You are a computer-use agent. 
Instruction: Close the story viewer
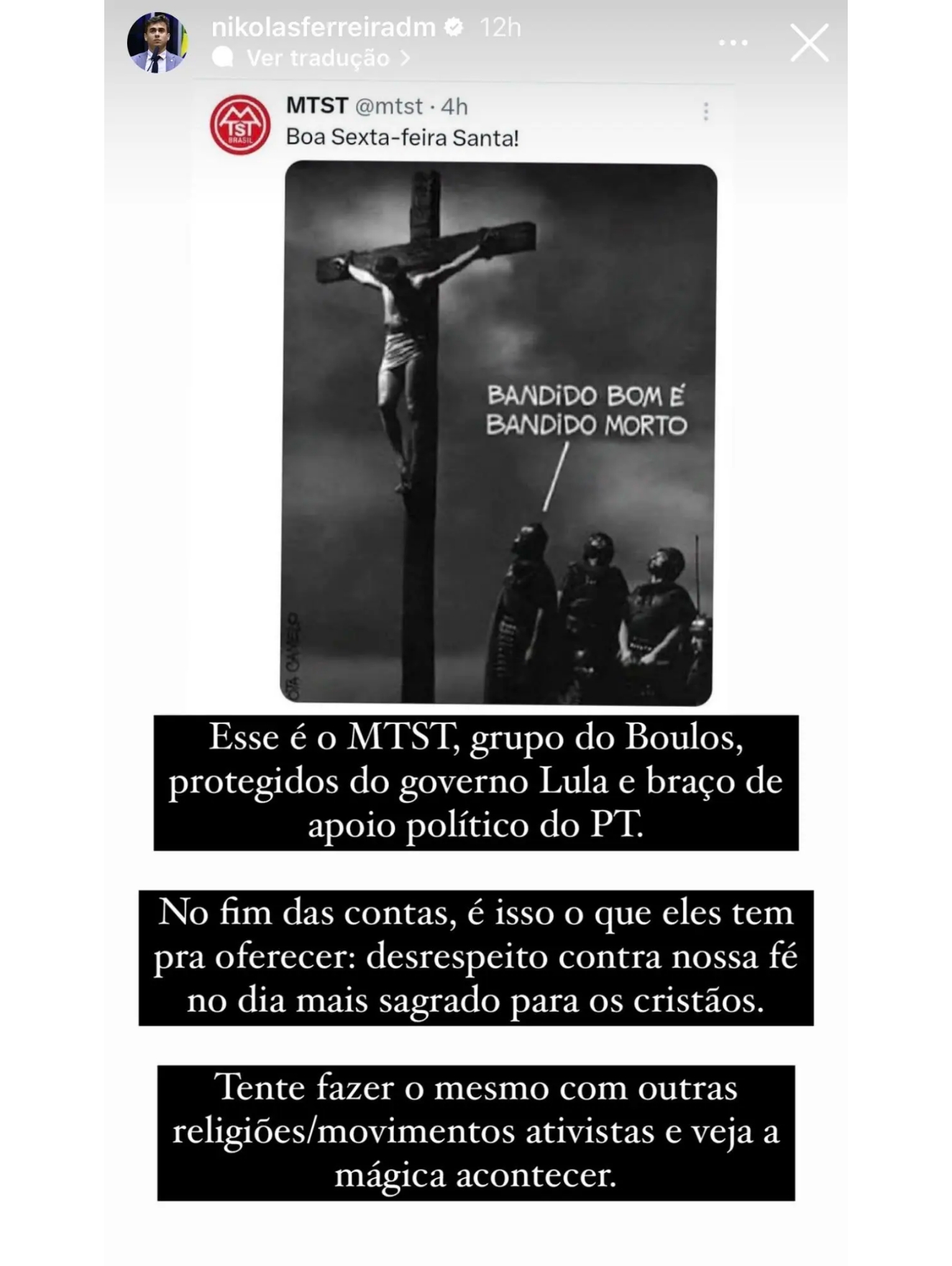pos(809,42)
